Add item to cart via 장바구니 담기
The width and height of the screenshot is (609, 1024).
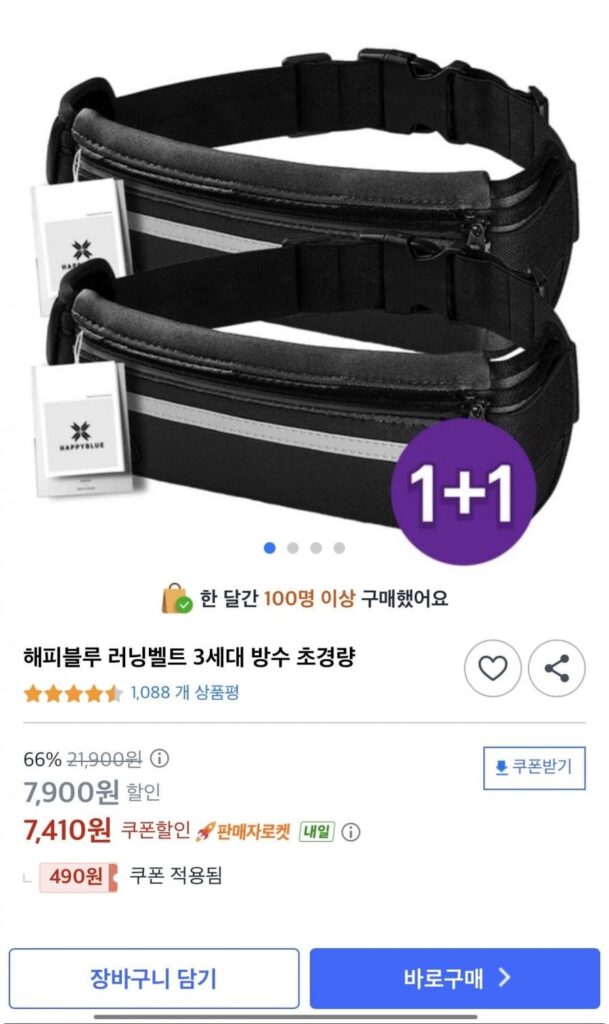[x=154, y=978]
